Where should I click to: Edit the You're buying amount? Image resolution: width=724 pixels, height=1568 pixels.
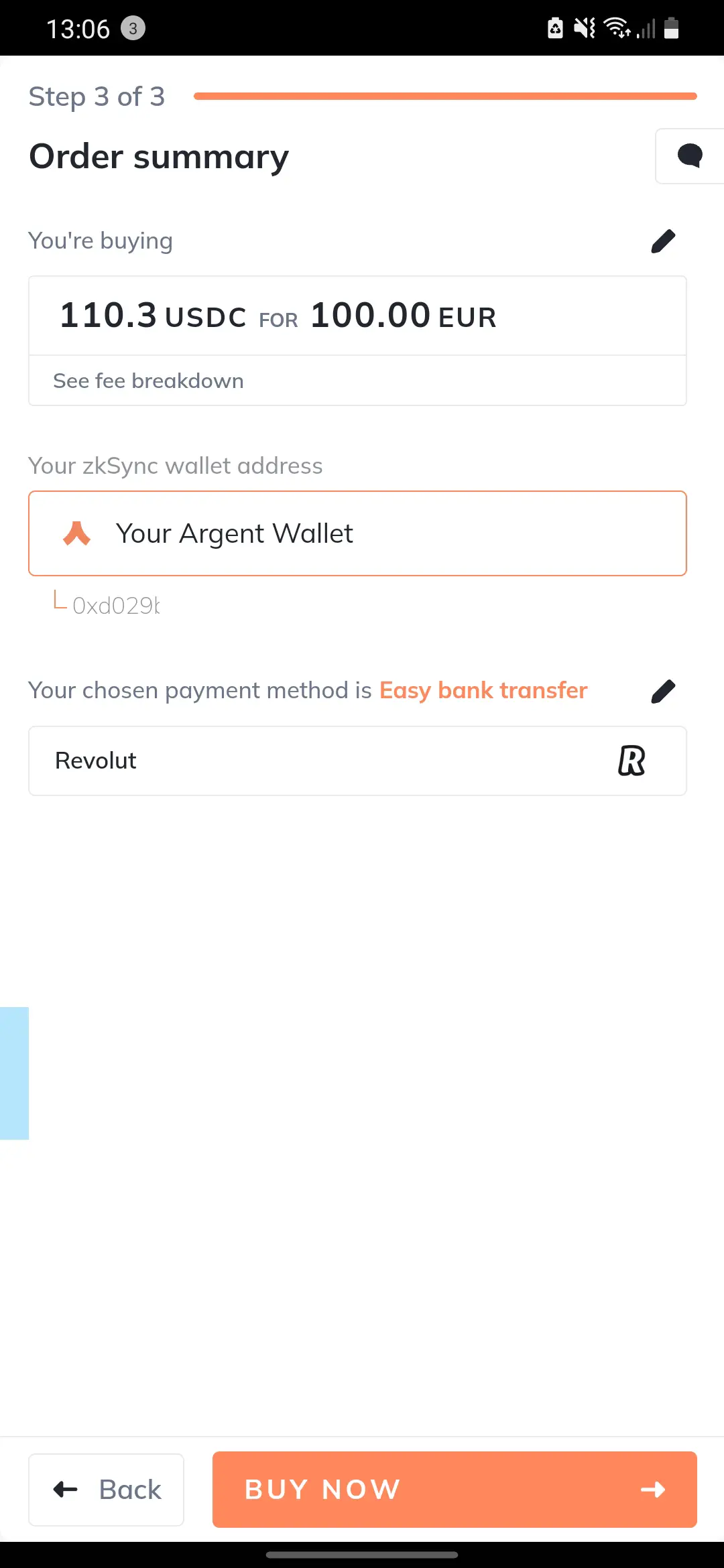(x=663, y=241)
